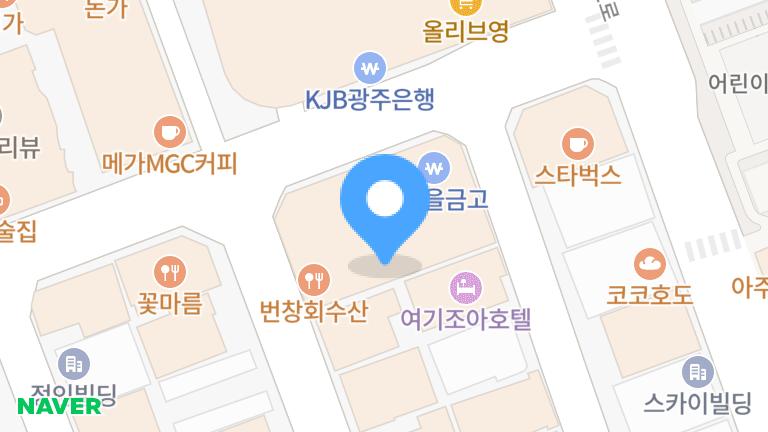Viewport: 768px width, 432px height.
Task: Select the 여기조아호텔 hotel marker
Action: coord(465,288)
